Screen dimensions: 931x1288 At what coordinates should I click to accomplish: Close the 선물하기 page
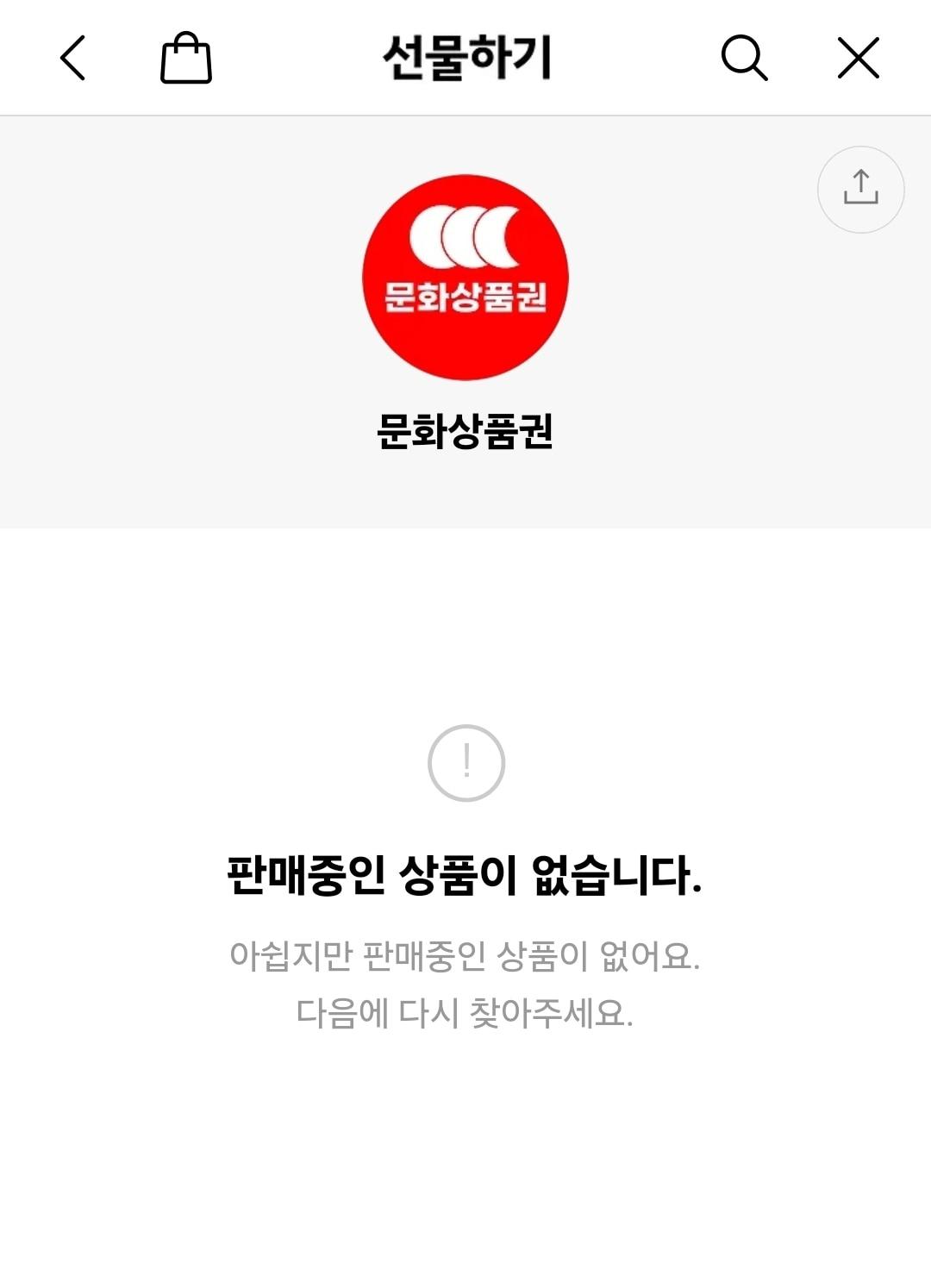[x=859, y=58]
